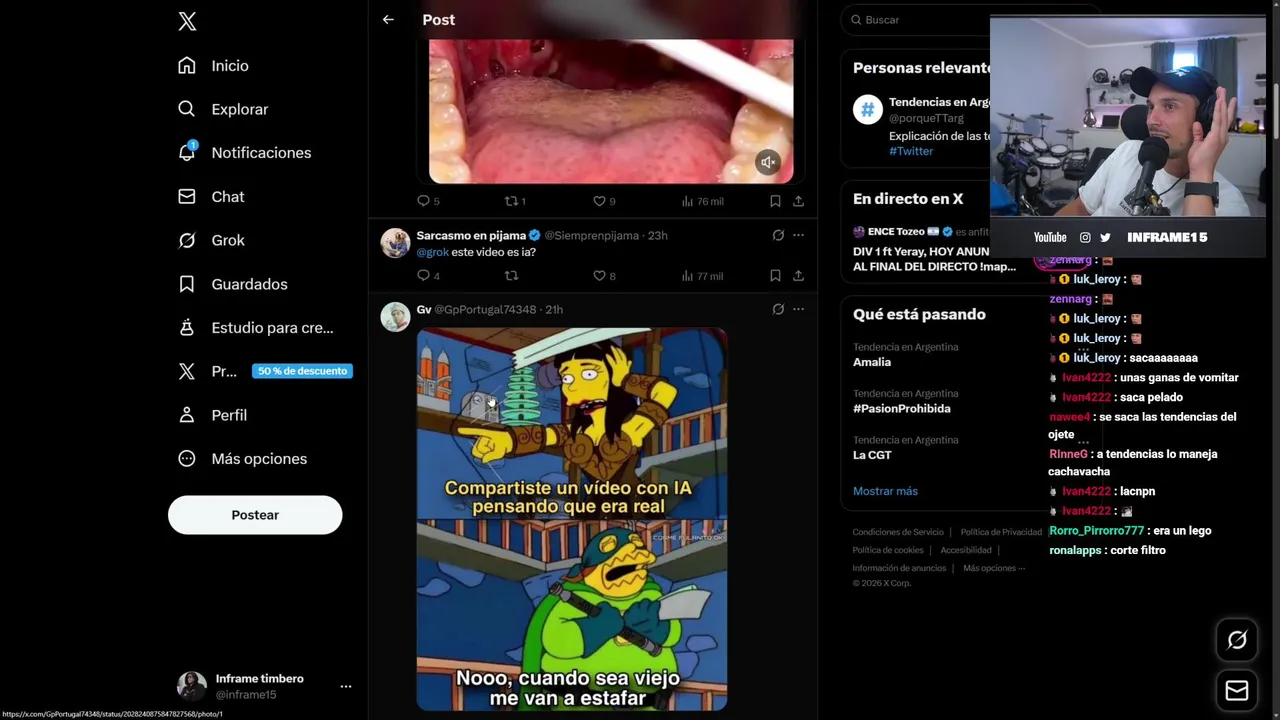The image size is (1280, 720).
Task: Focus the Buscar search field
Action: (920, 20)
